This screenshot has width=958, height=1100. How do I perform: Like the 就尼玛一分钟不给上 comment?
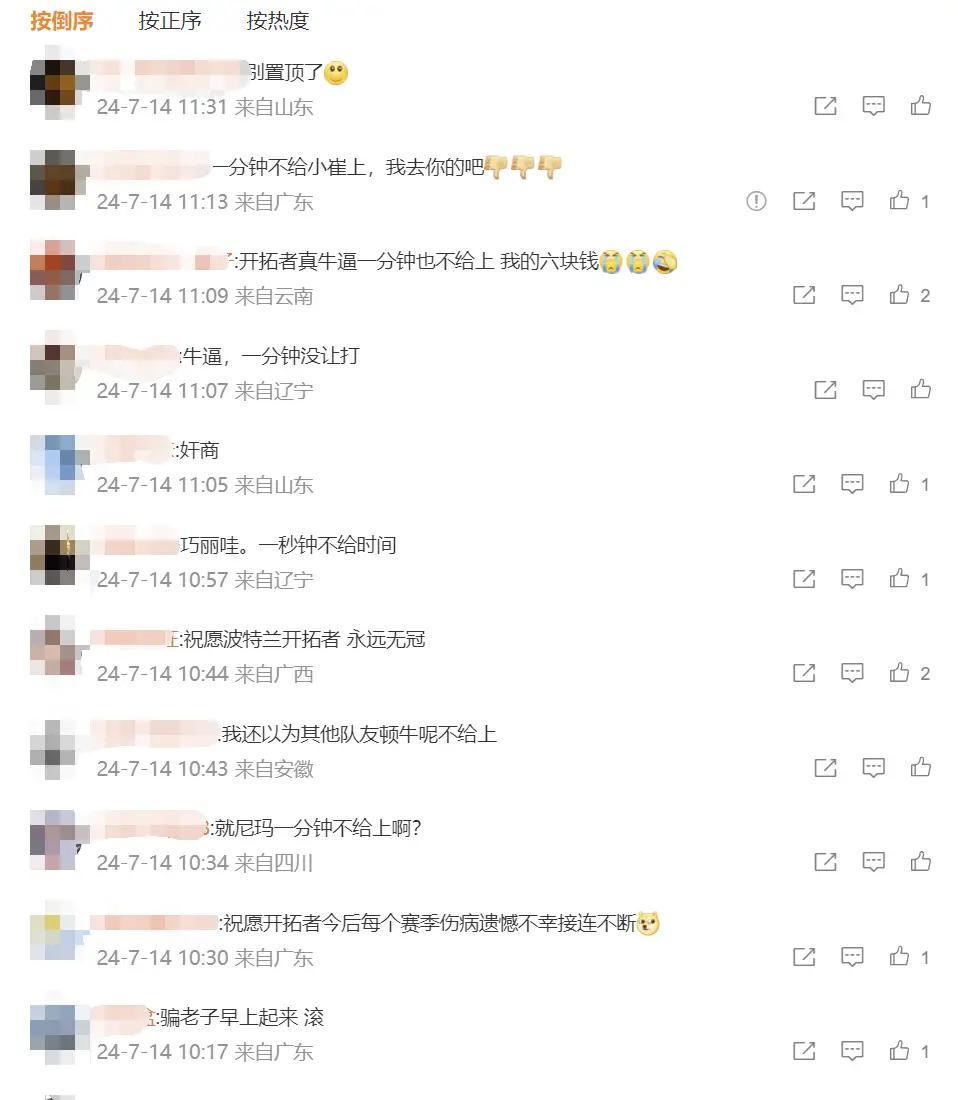(x=921, y=862)
